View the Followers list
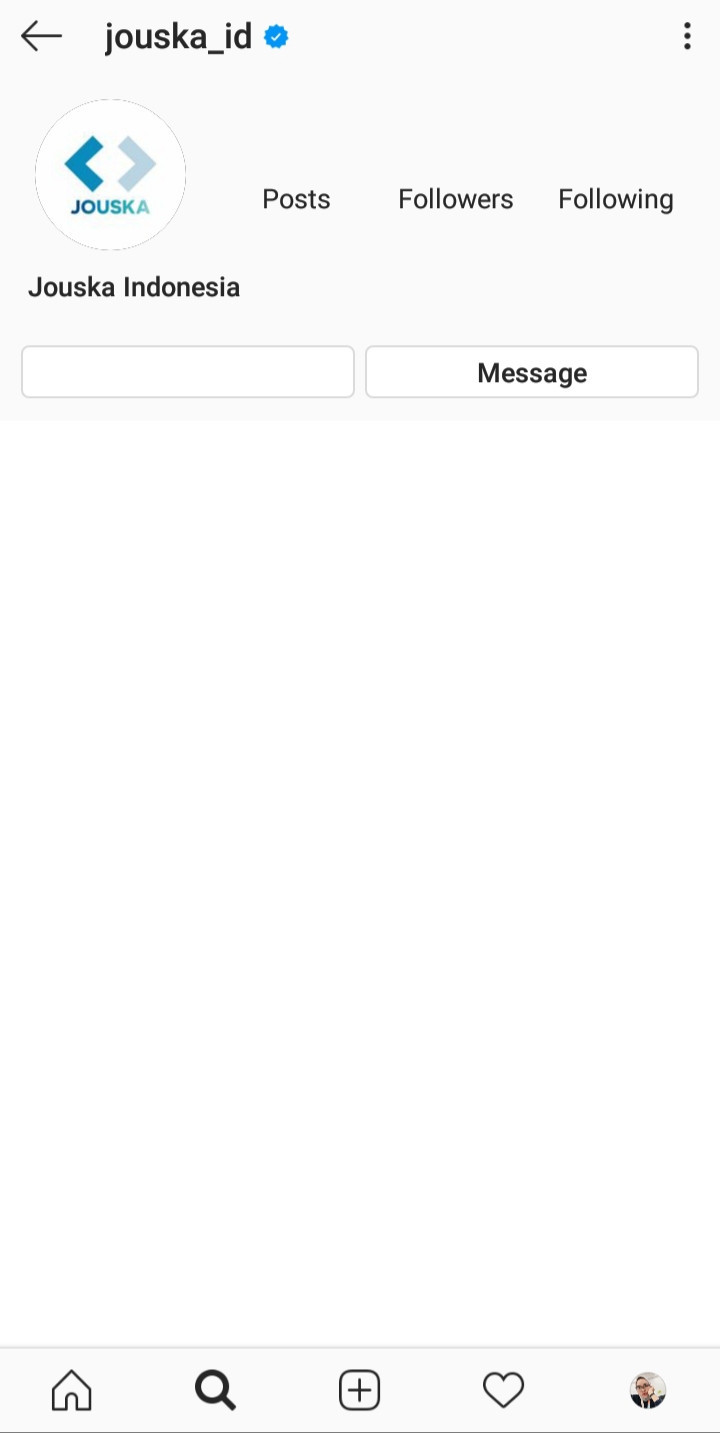Screen dimensions: 720x1433 (455, 199)
